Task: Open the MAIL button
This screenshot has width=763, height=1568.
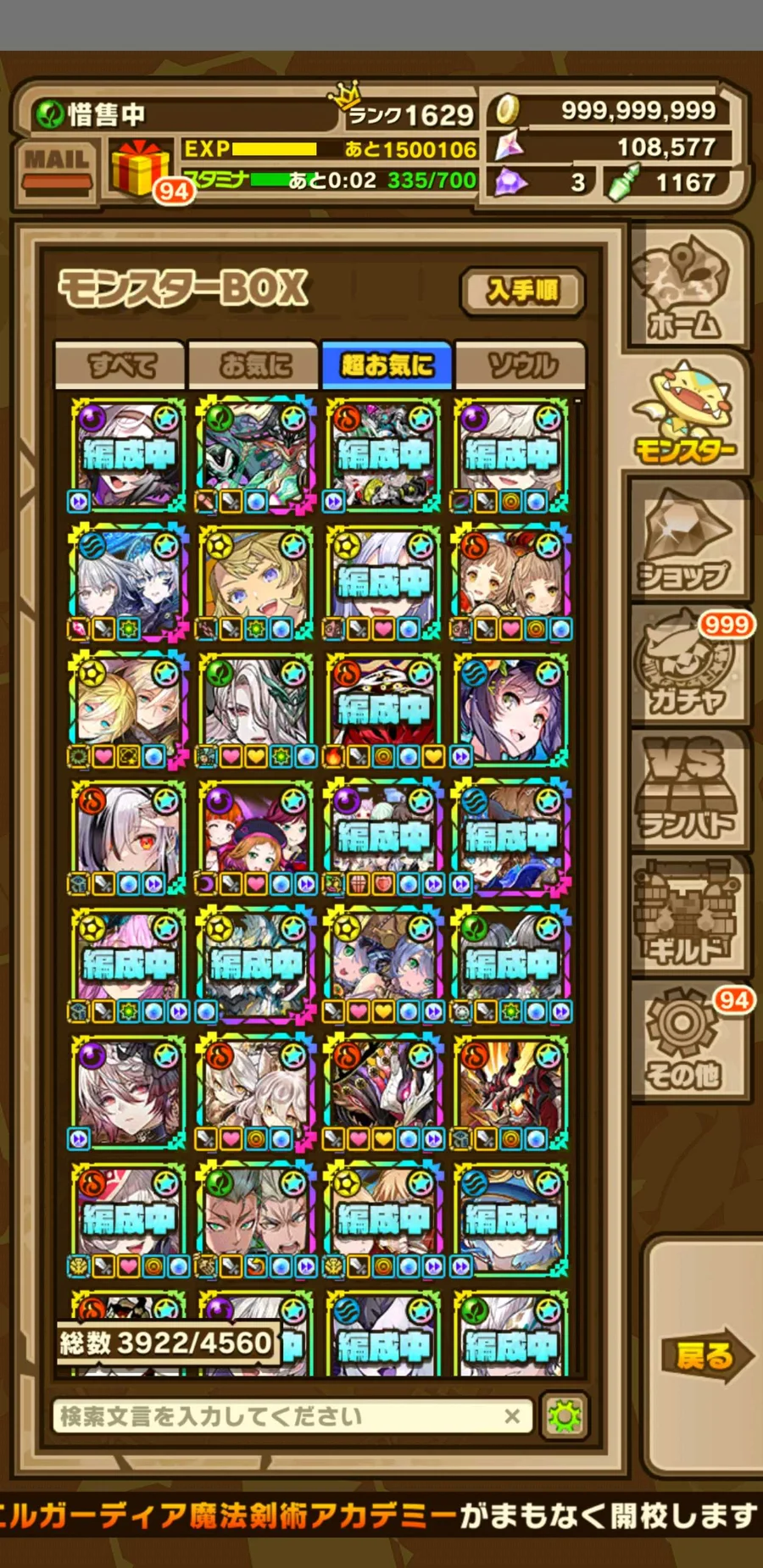Action: [x=57, y=168]
